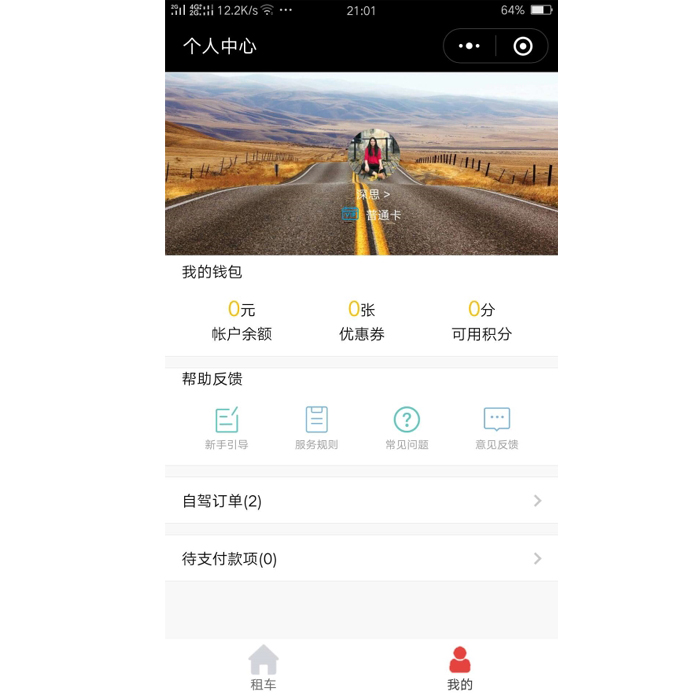View 帐户余额 account balance

coord(241,321)
